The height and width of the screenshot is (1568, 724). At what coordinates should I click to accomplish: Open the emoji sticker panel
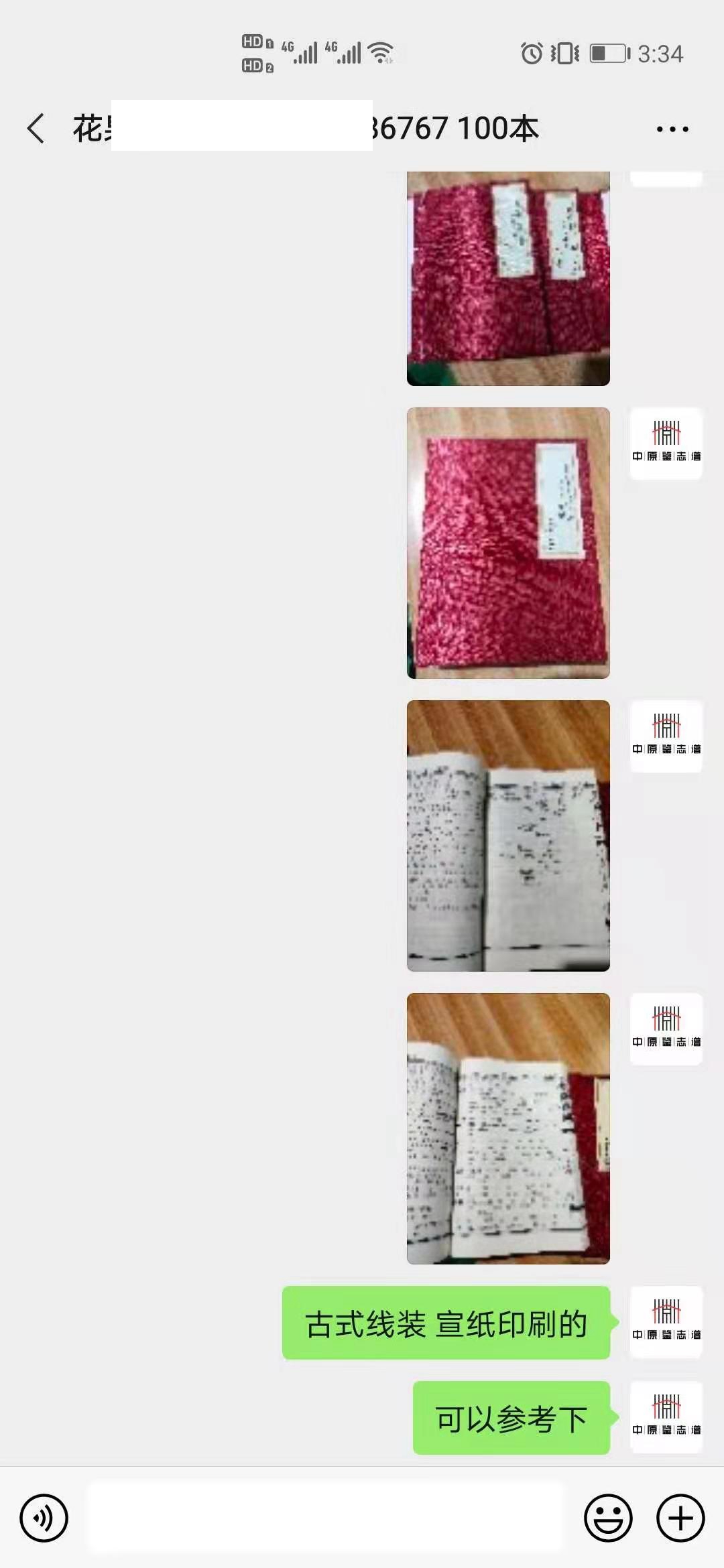tap(608, 1518)
